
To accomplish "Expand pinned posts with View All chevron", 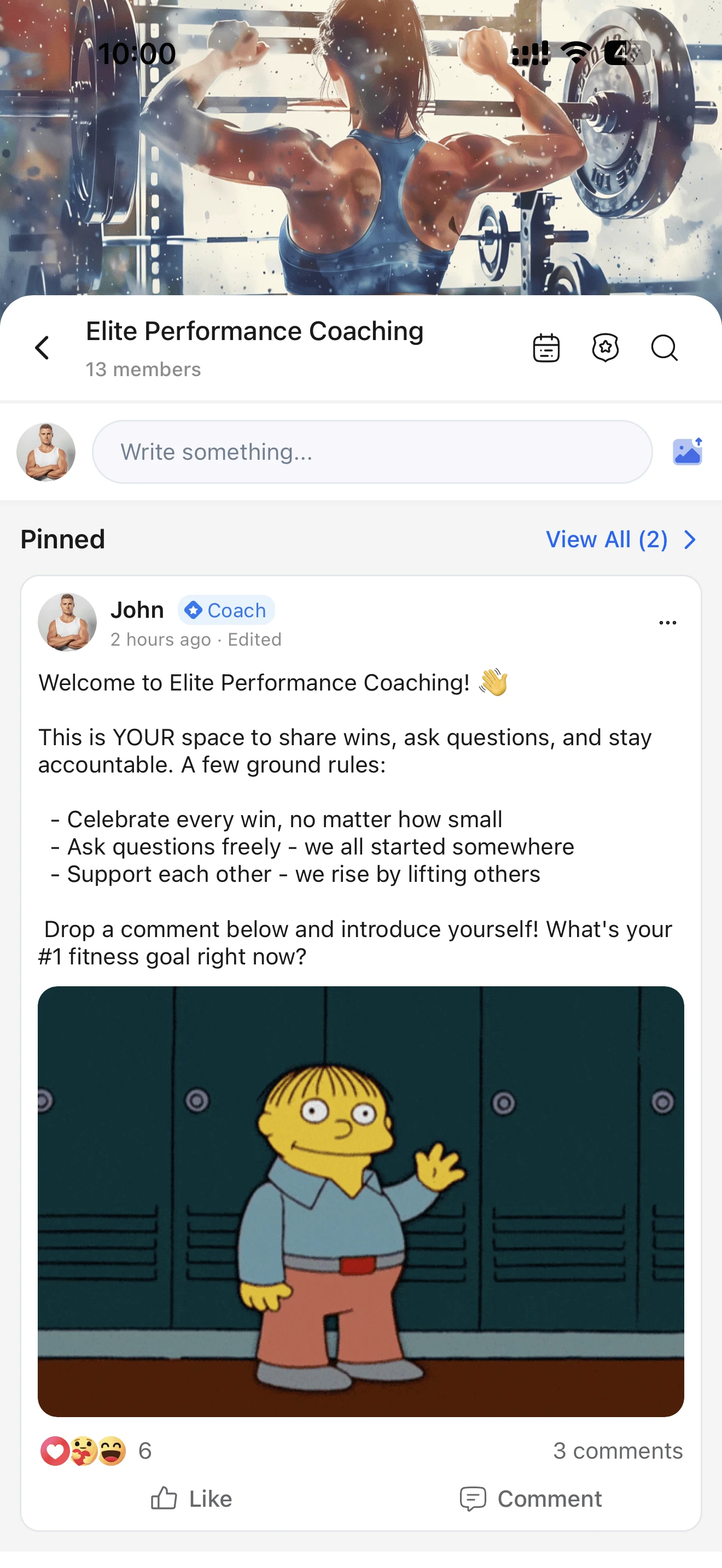I will [690, 539].
